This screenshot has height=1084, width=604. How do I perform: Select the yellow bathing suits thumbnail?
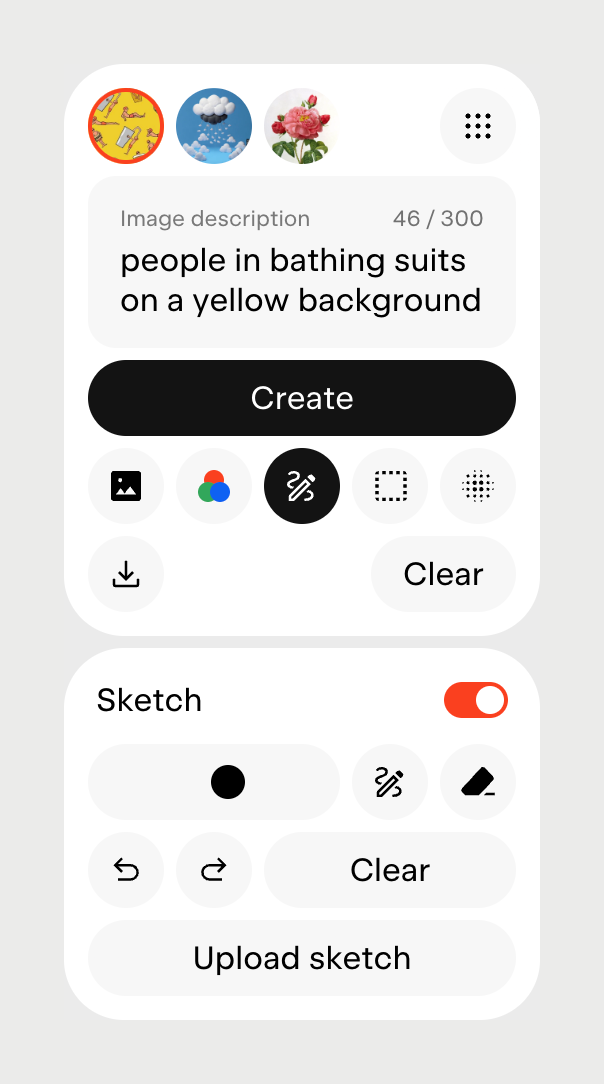pos(126,126)
